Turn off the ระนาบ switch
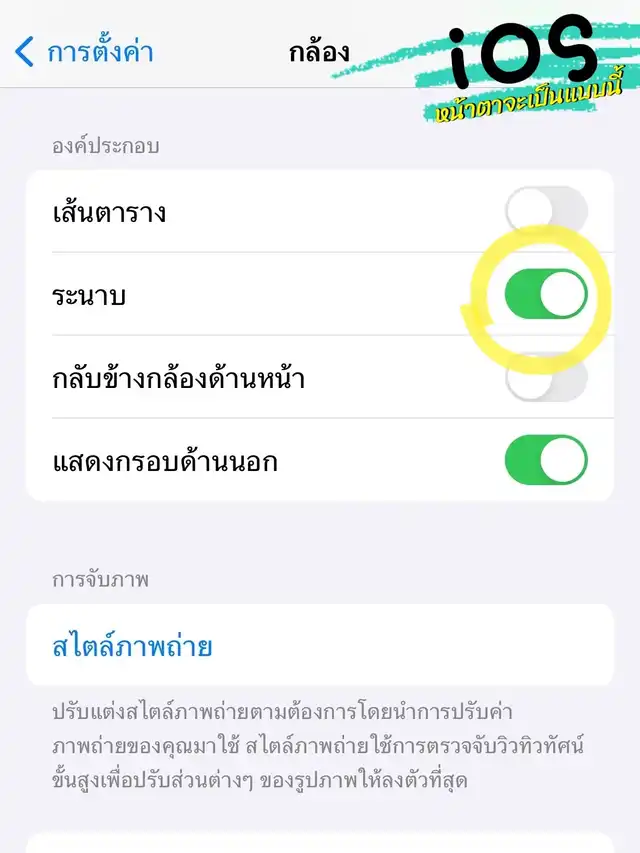 pos(546,294)
